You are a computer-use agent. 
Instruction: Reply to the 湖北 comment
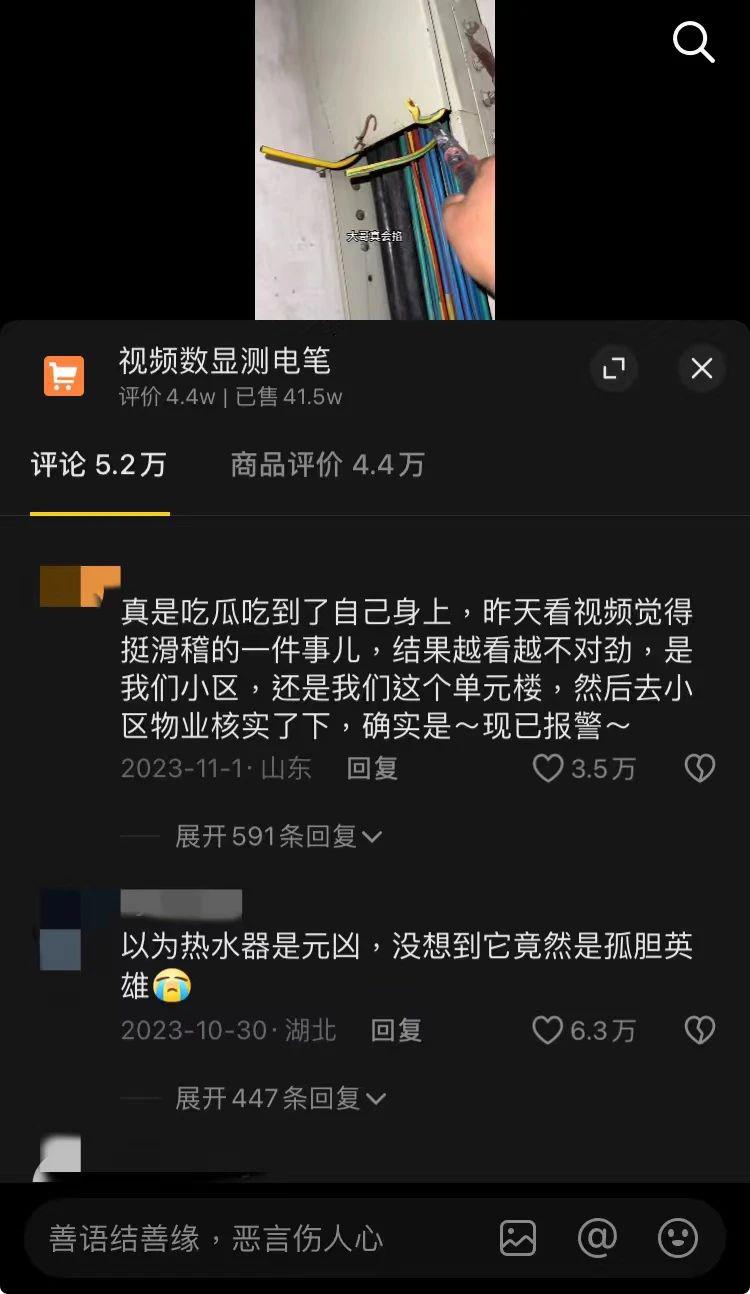[x=396, y=1030]
